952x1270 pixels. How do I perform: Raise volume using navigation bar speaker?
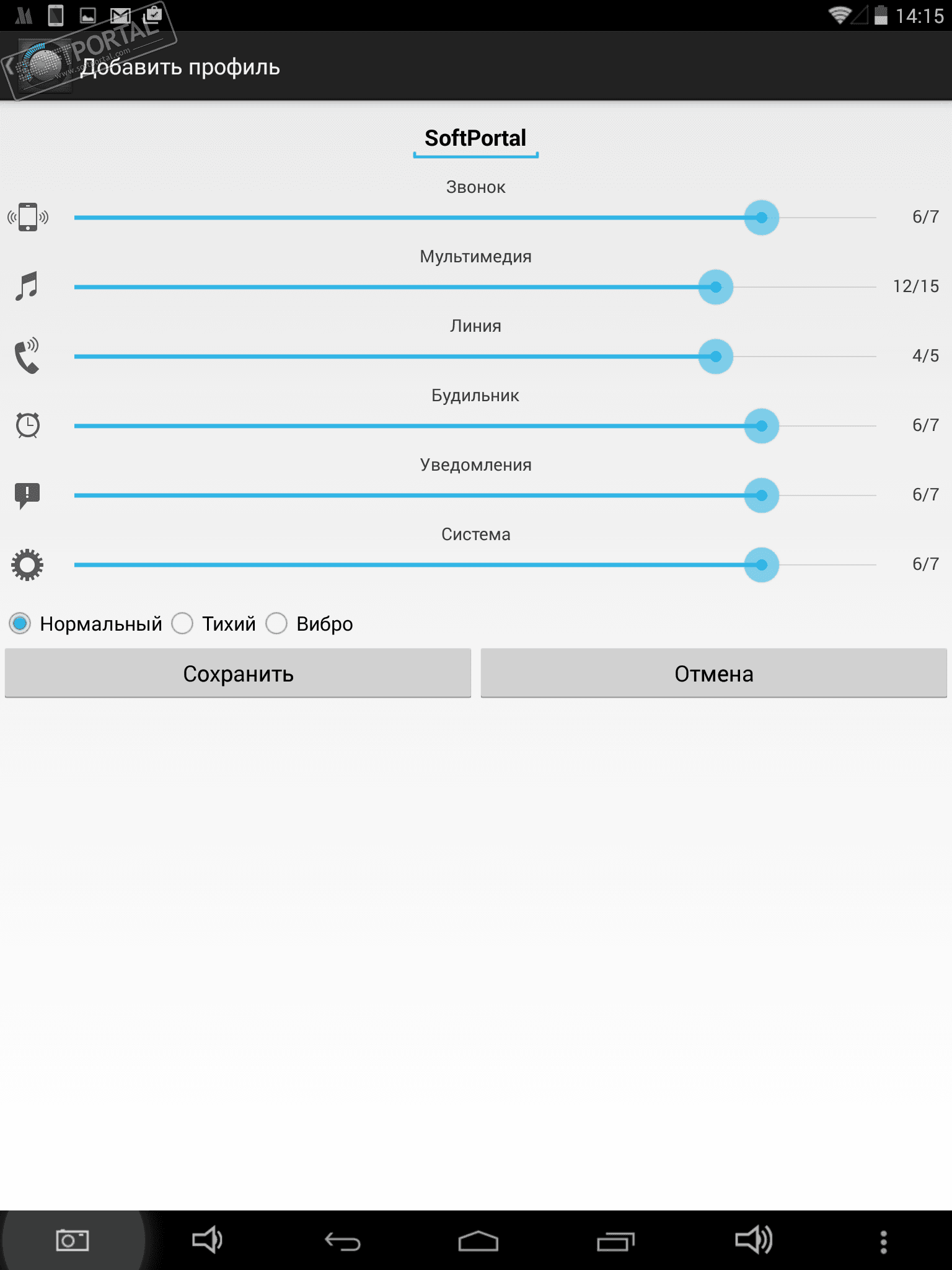pyautogui.click(x=753, y=1240)
